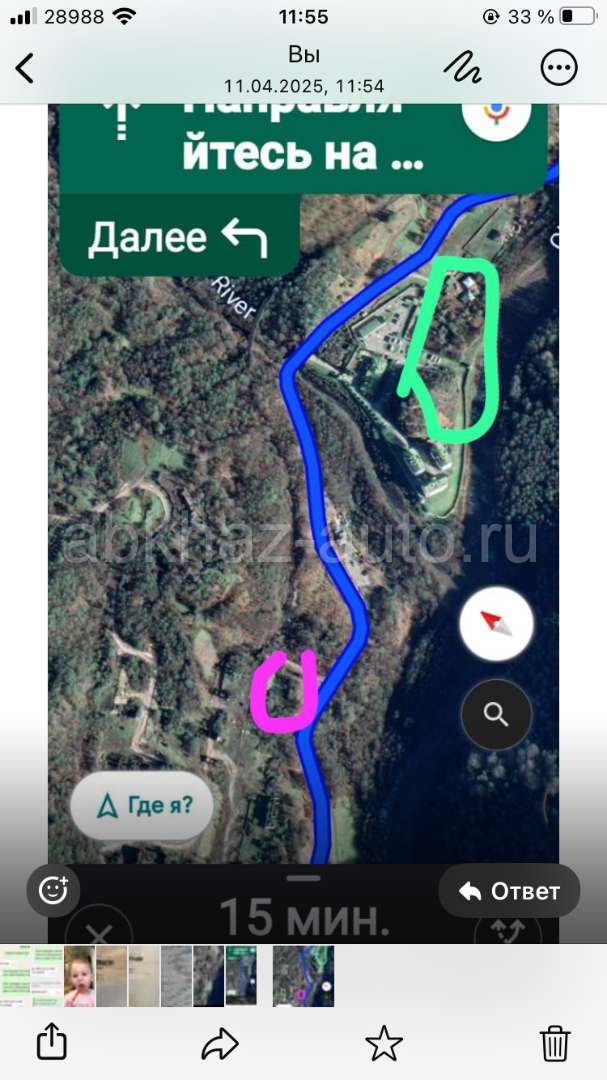This screenshot has width=607, height=1080.
Task: Forward this image
Action: click(218, 1044)
